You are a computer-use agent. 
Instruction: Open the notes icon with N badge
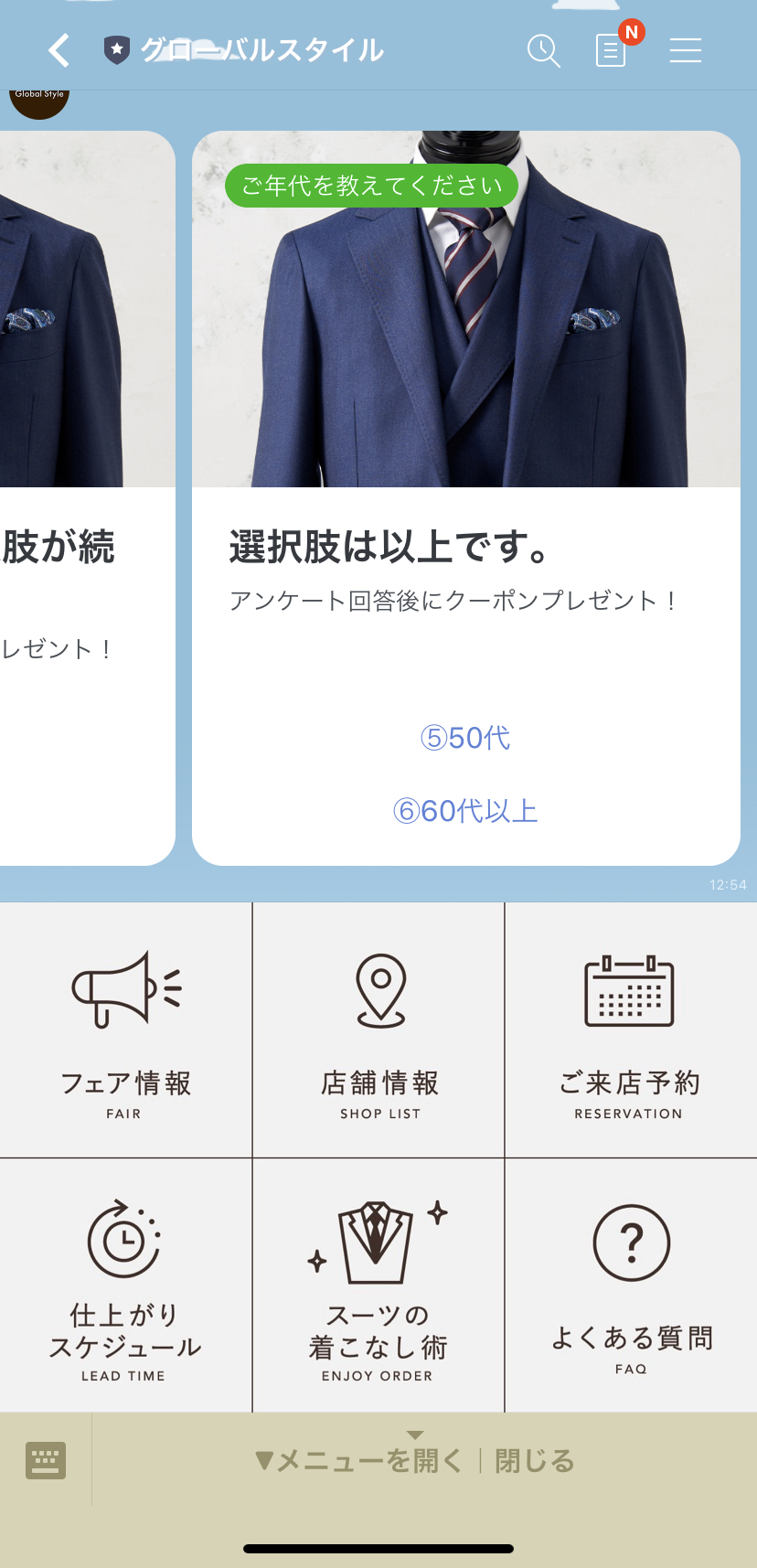tap(612, 50)
